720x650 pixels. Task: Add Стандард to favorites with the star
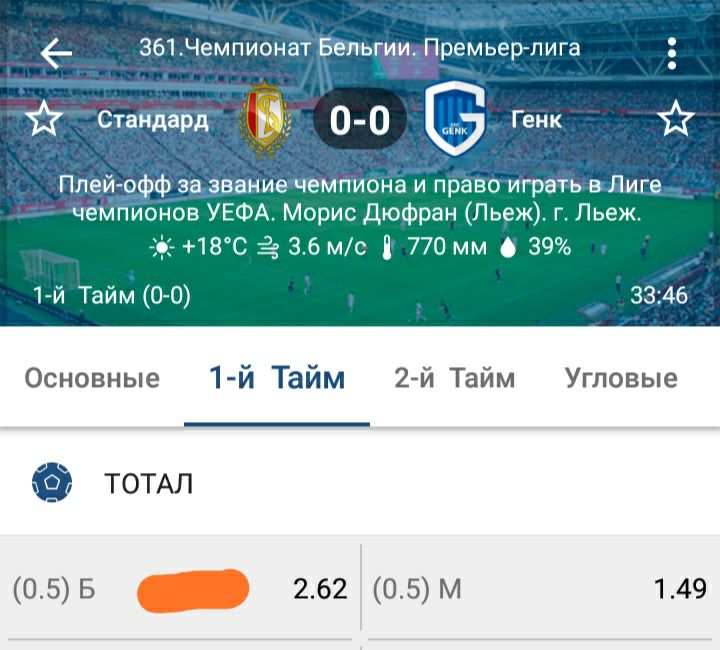click(x=43, y=120)
